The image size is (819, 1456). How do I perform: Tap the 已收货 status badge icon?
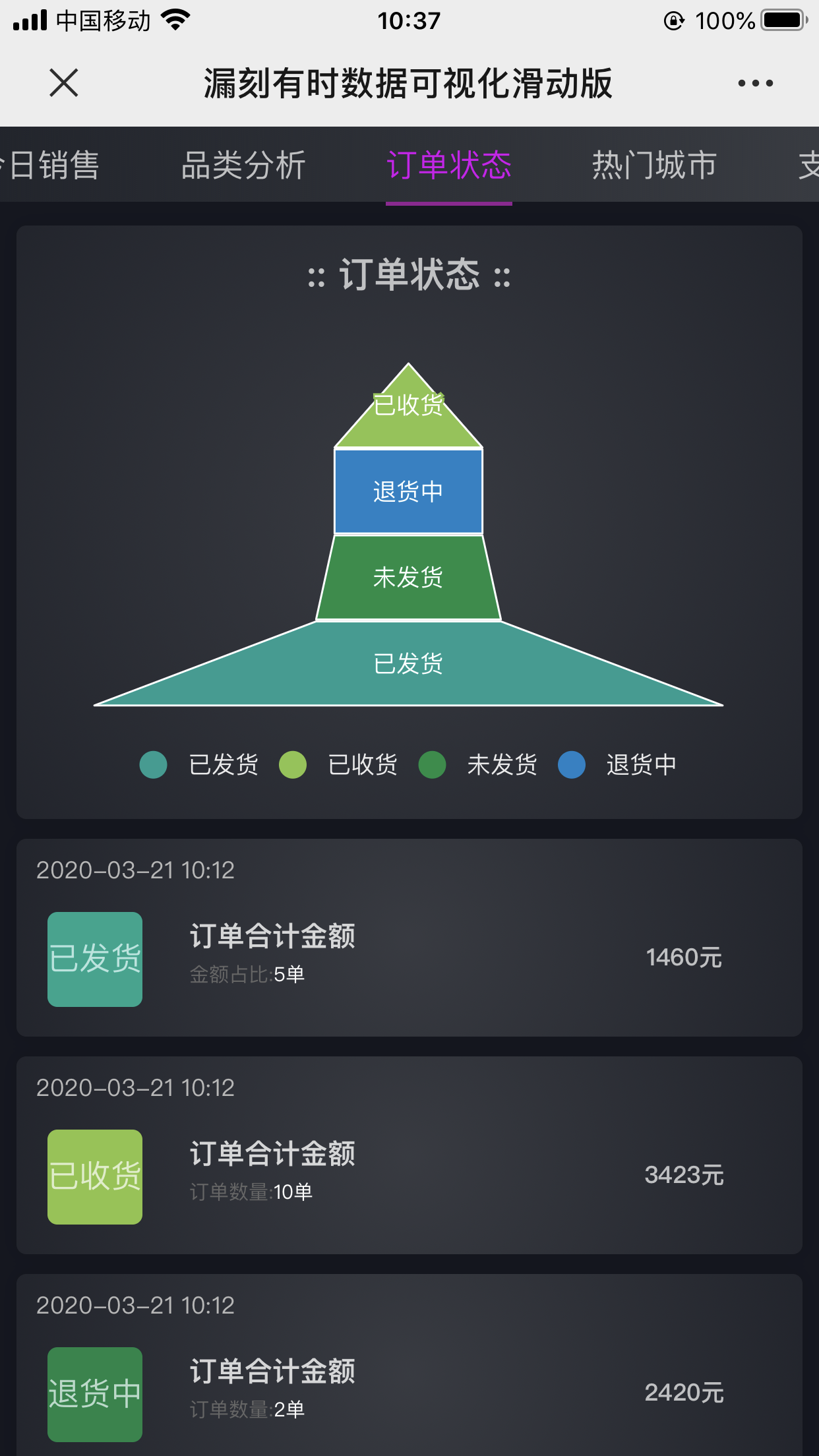(94, 1176)
